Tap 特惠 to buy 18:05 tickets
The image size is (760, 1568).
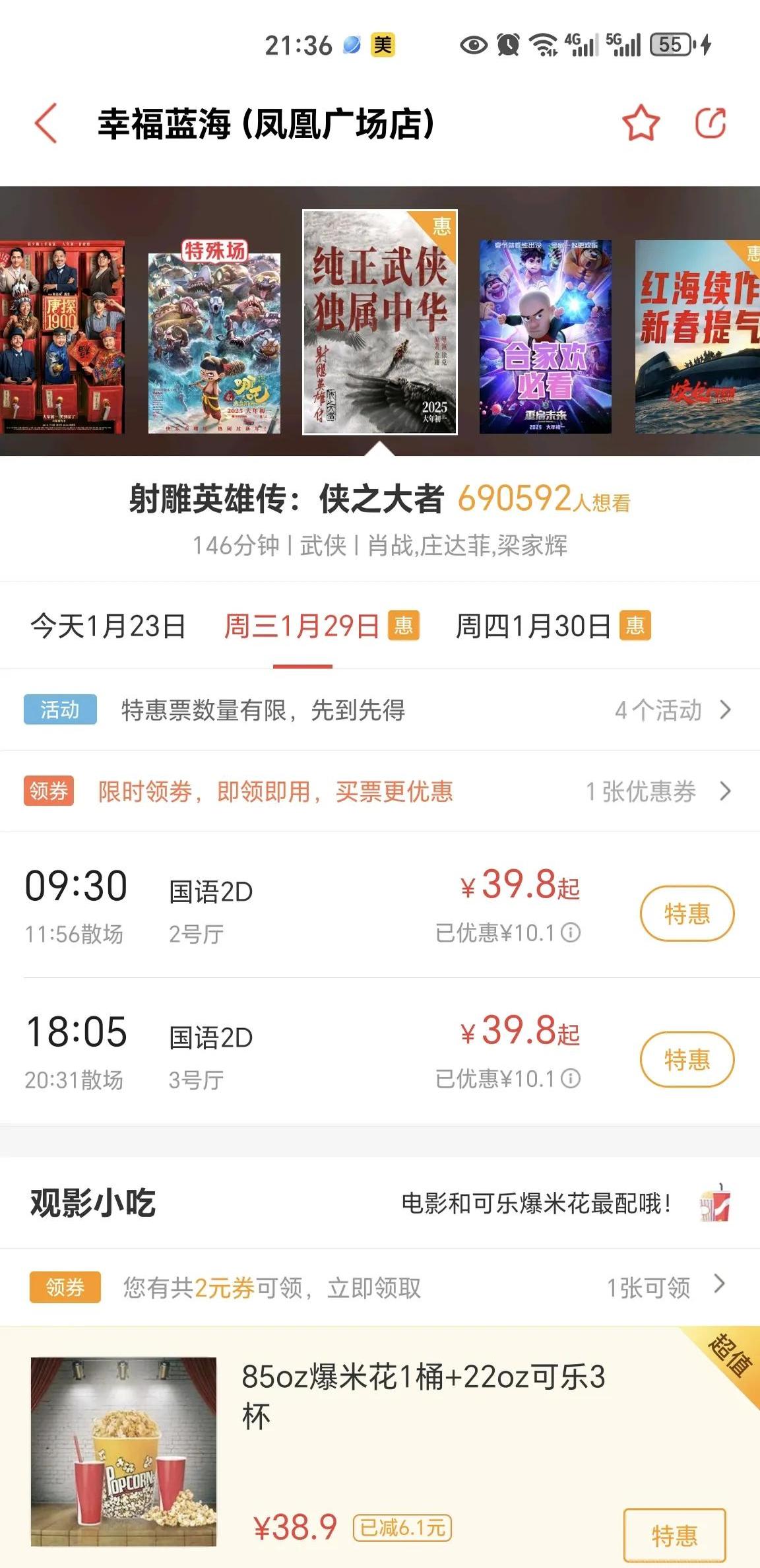point(686,1059)
